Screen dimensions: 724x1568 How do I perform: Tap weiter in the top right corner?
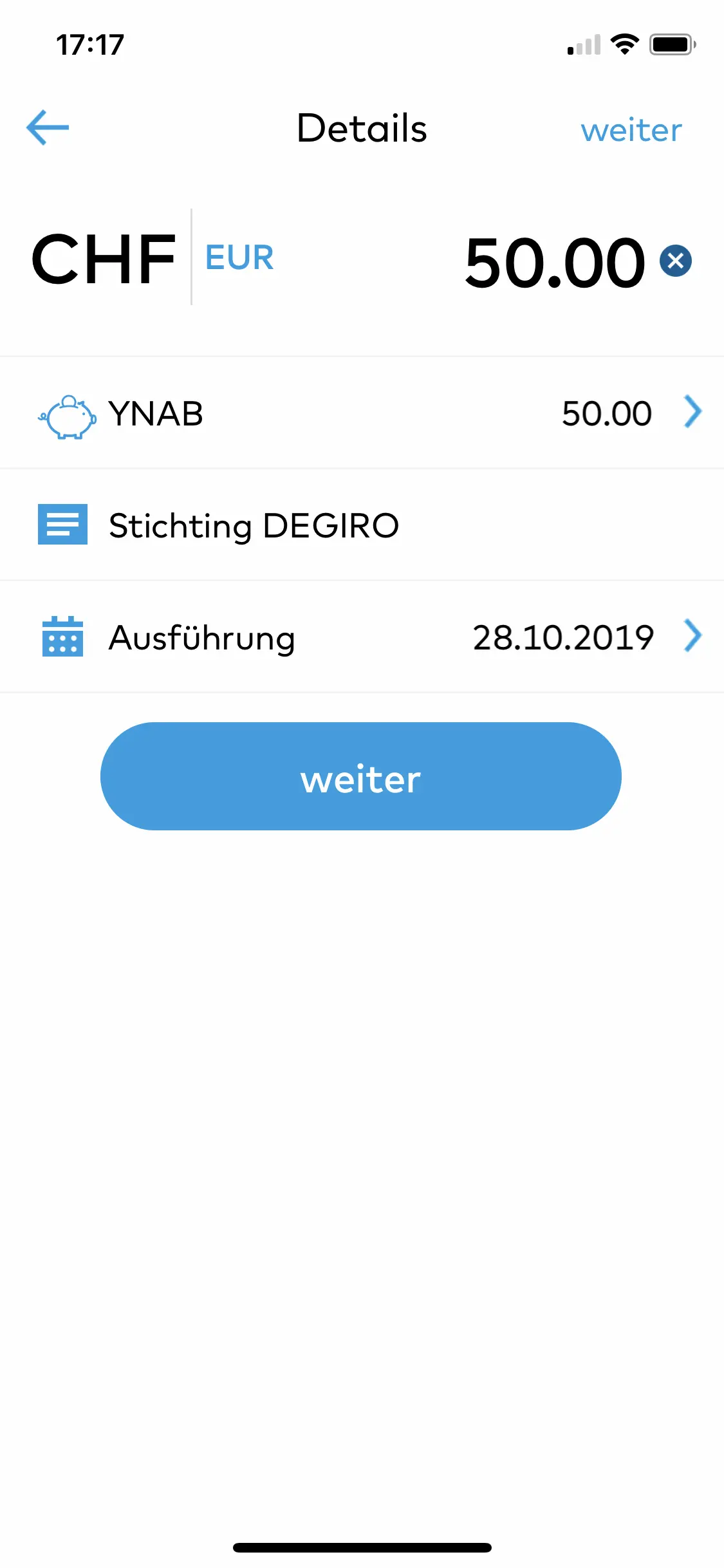631,131
